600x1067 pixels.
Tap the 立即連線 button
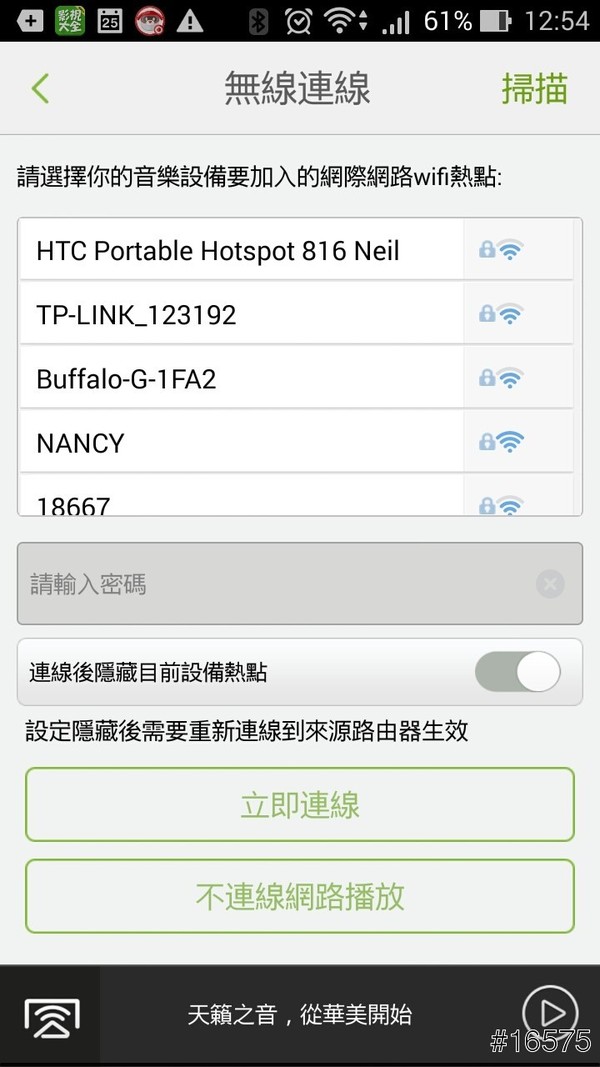point(300,805)
